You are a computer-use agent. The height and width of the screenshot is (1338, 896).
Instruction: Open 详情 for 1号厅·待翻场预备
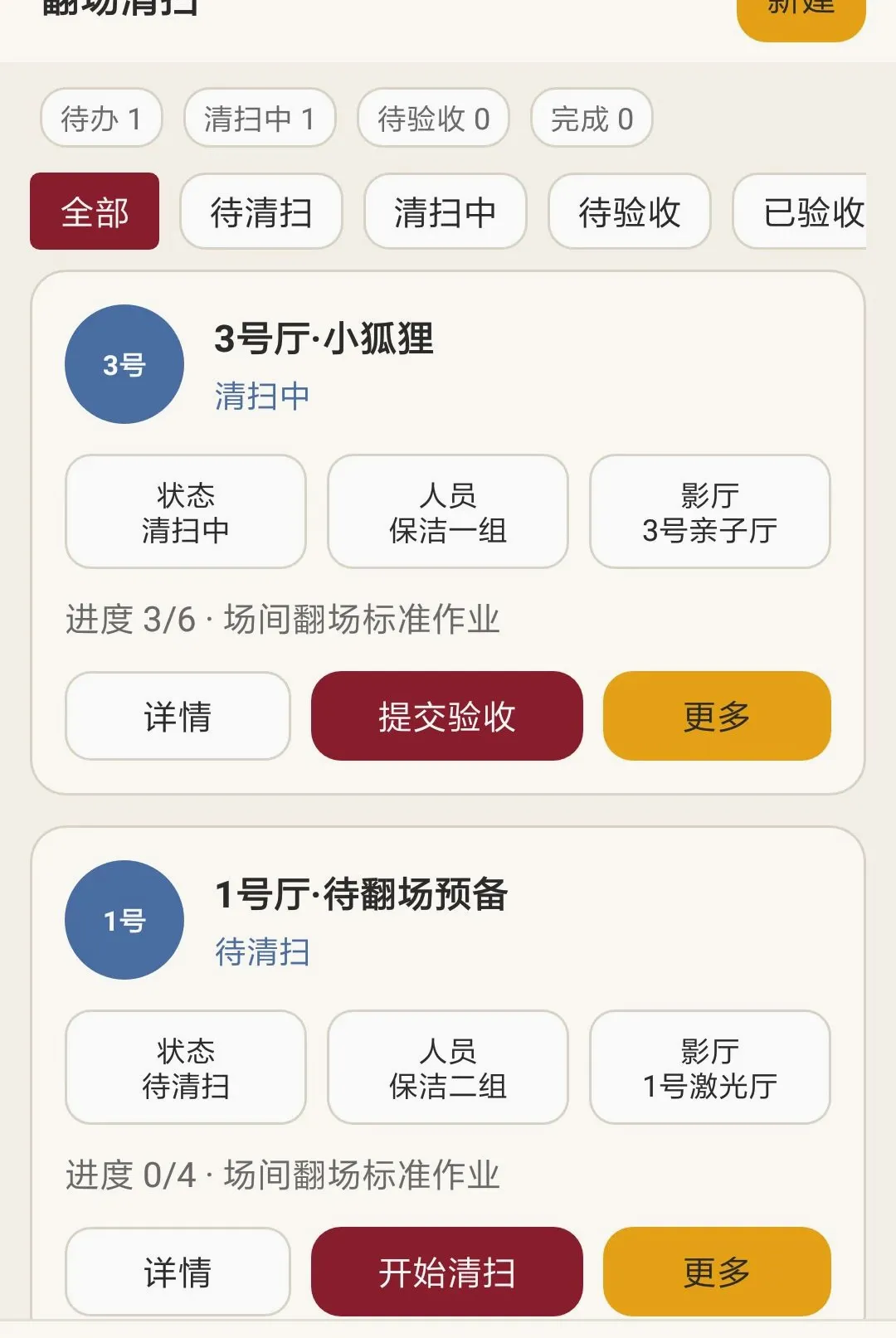178,1272
